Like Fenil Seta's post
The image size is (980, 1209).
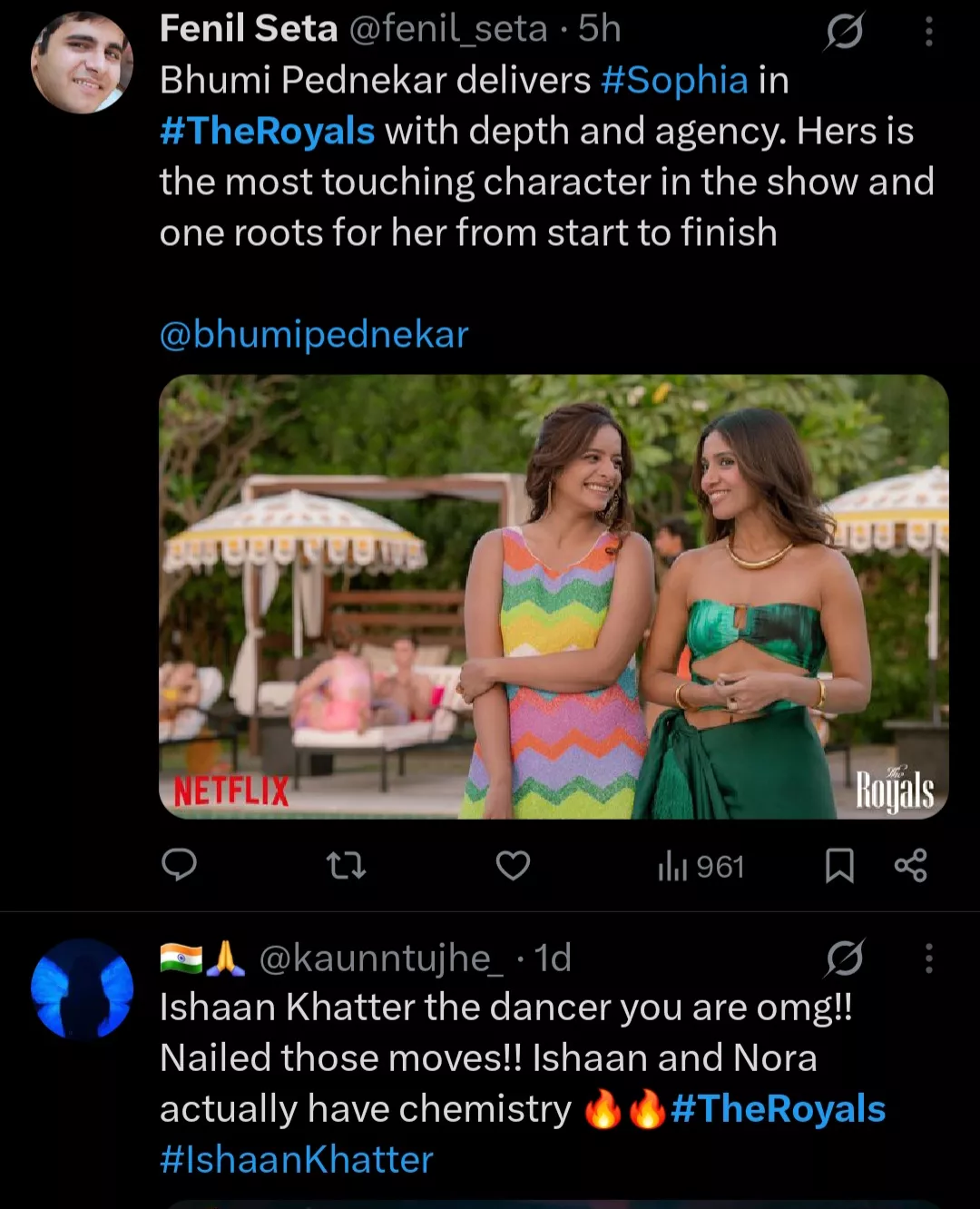coord(513,866)
